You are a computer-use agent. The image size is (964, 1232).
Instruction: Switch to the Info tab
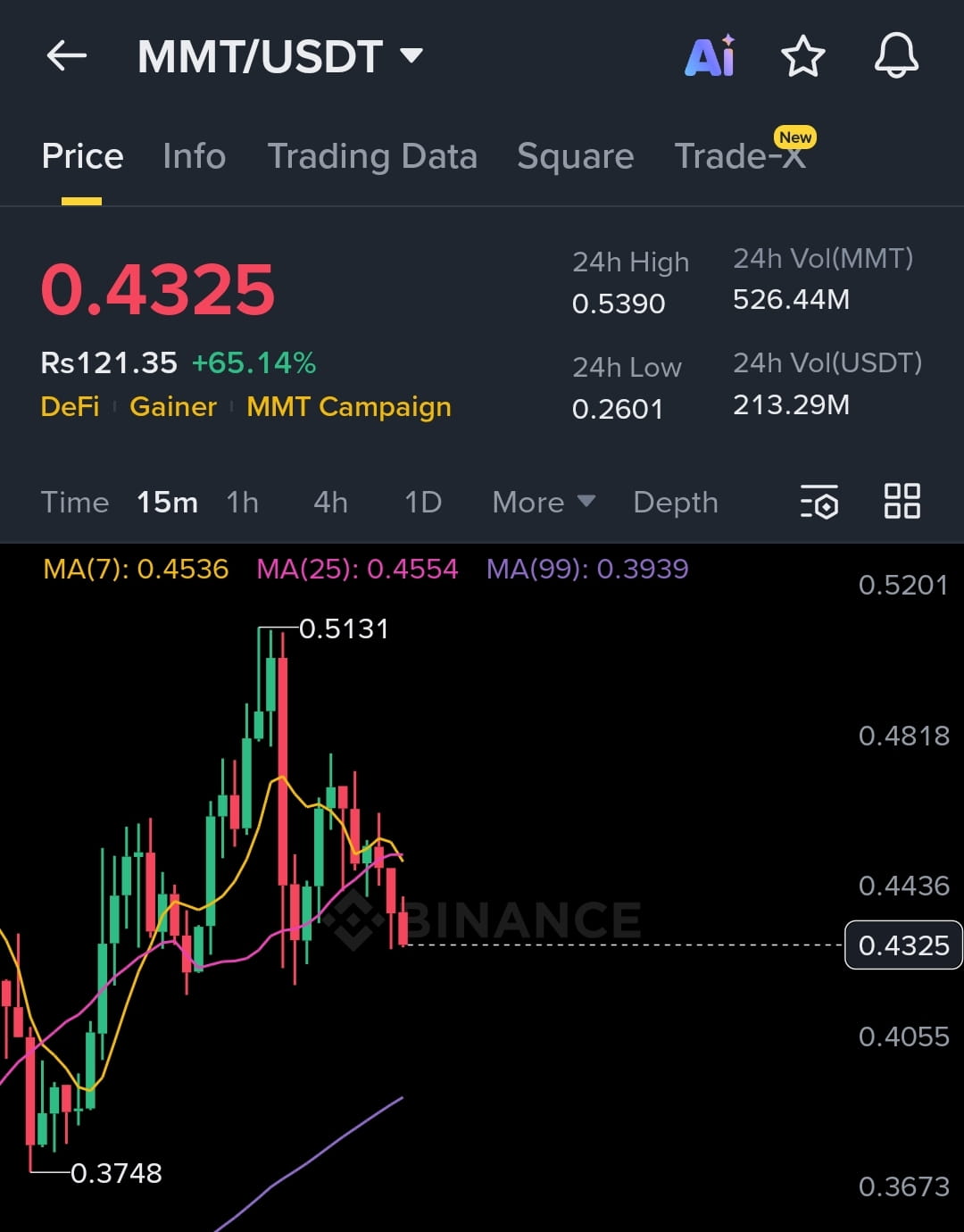[194, 156]
